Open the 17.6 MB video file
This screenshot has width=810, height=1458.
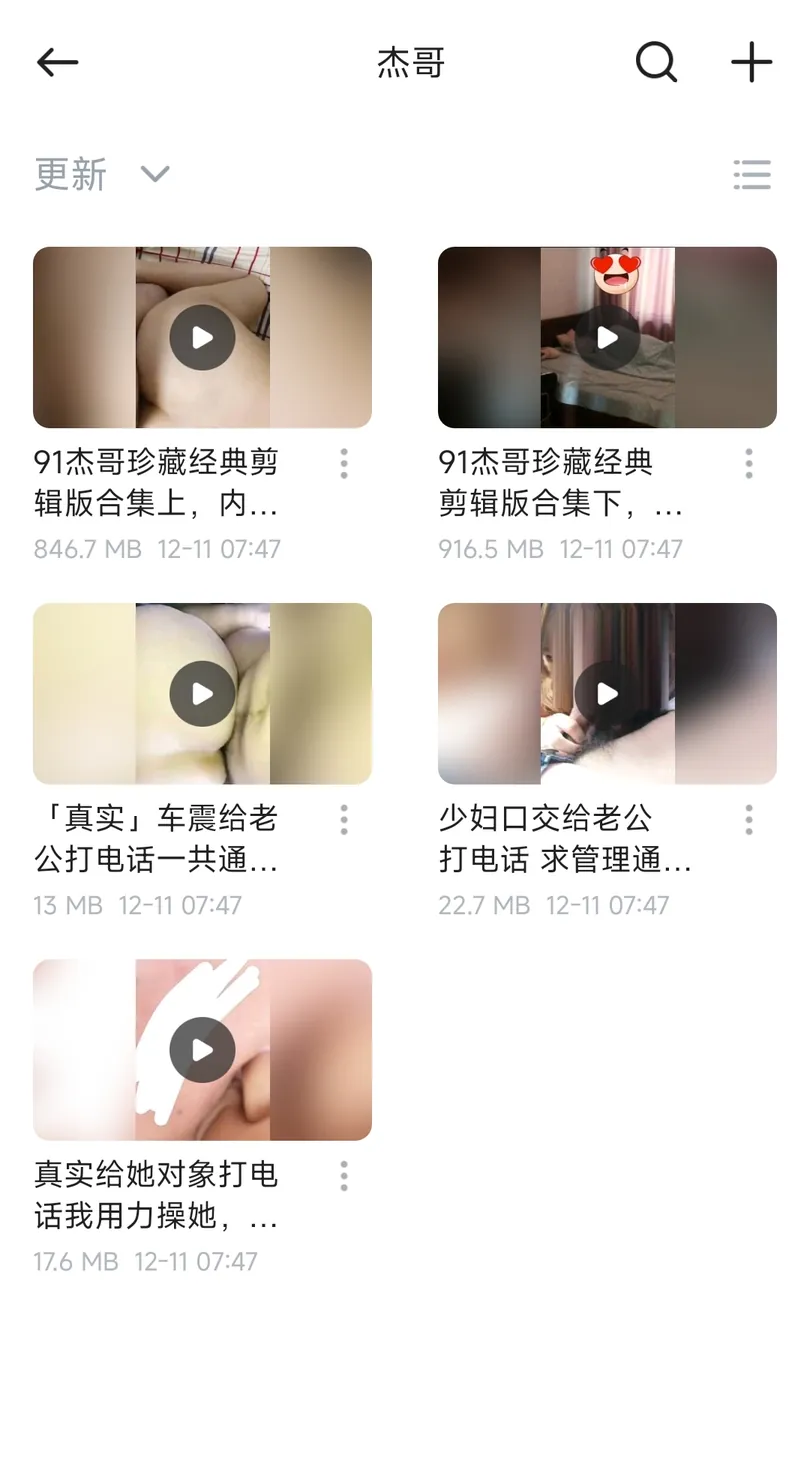pyautogui.click(x=202, y=1050)
